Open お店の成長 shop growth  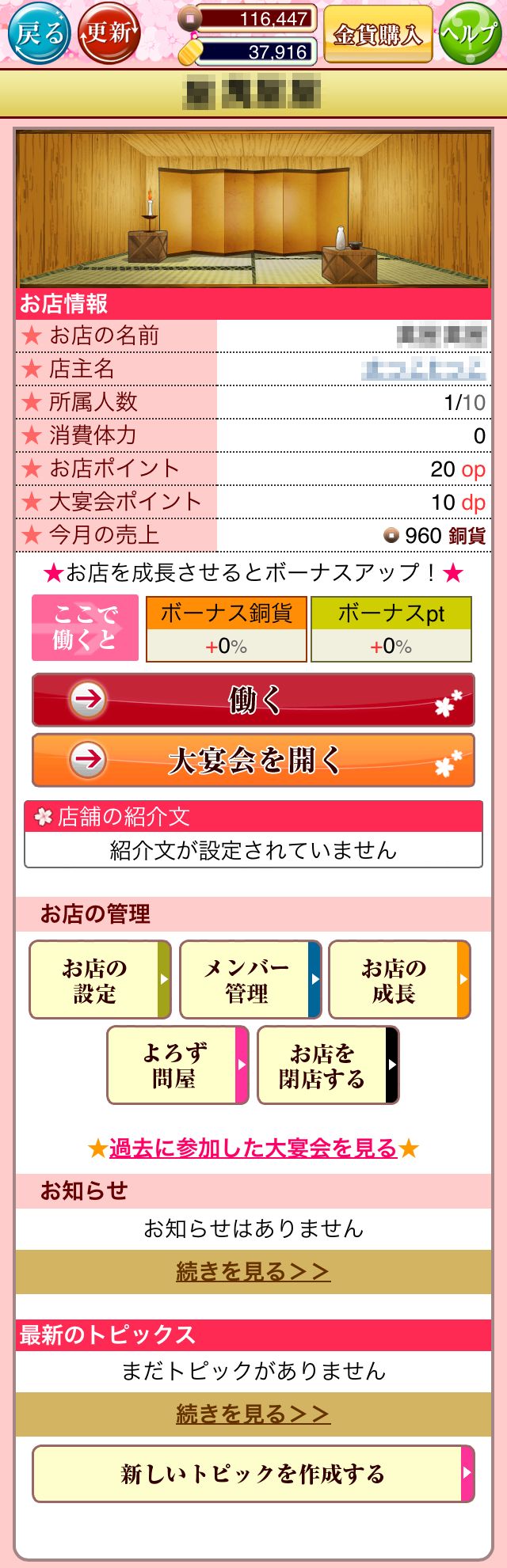[x=399, y=980]
